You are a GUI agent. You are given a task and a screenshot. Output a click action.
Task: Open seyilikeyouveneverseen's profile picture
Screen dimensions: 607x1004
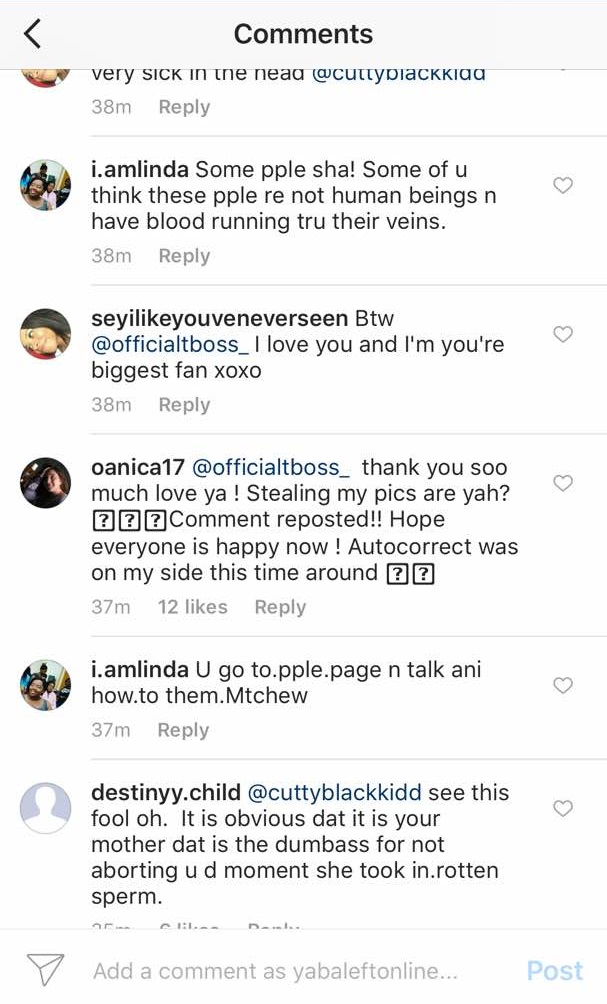[x=46, y=334]
